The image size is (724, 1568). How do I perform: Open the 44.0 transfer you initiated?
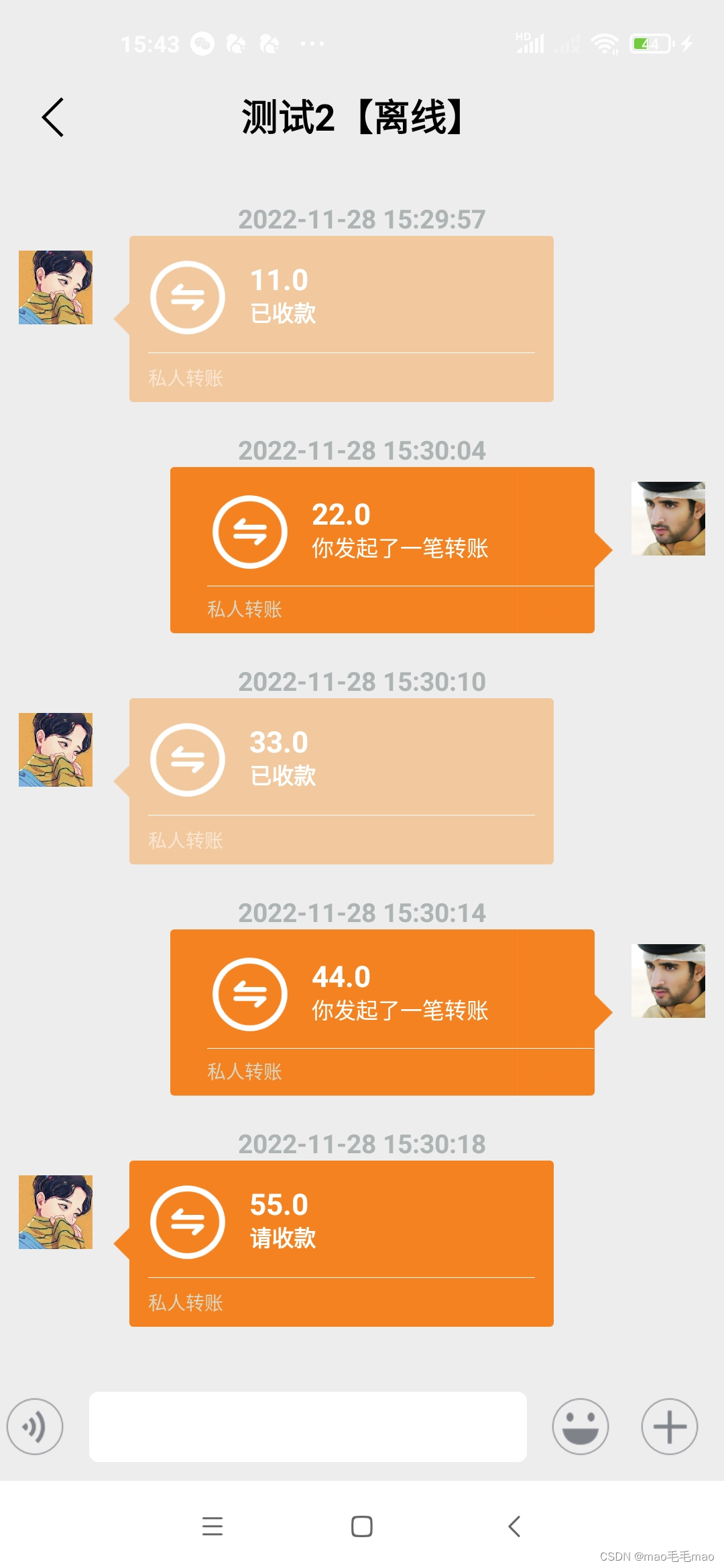[382, 1012]
